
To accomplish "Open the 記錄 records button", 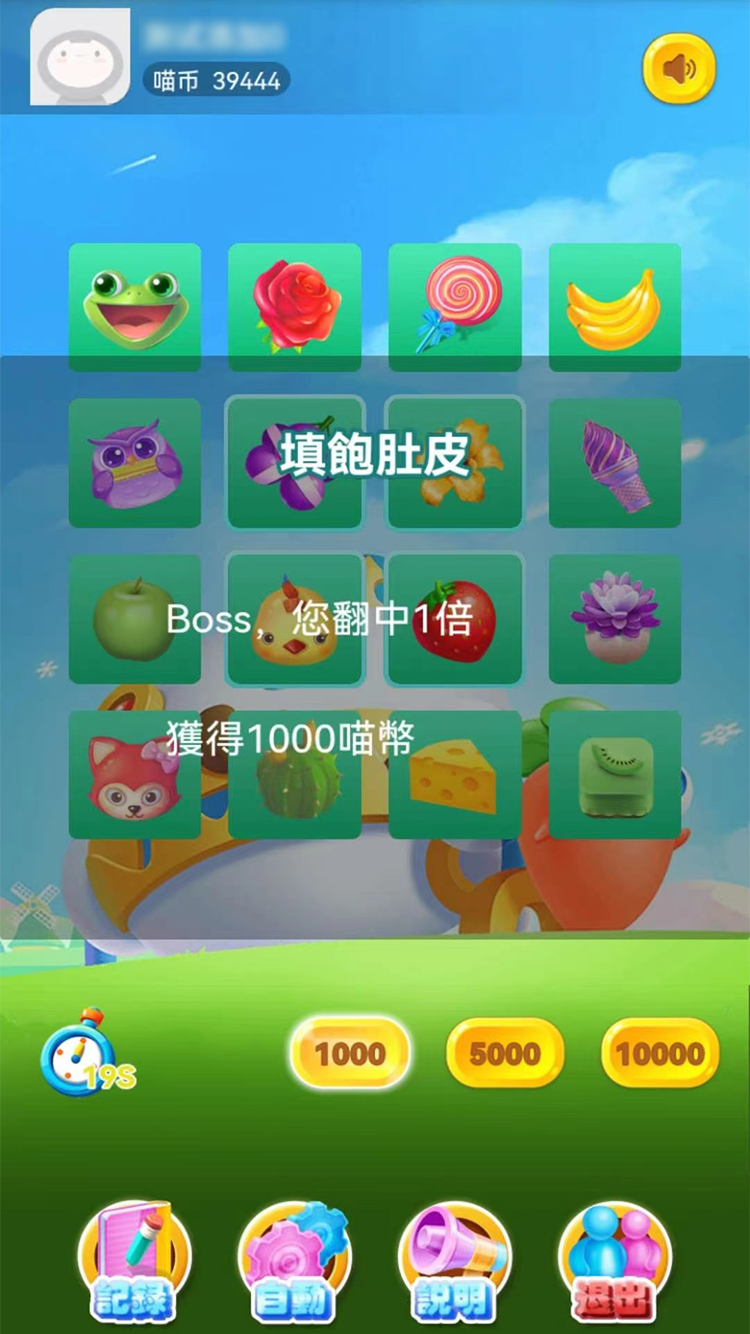I will tap(134, 1262).
